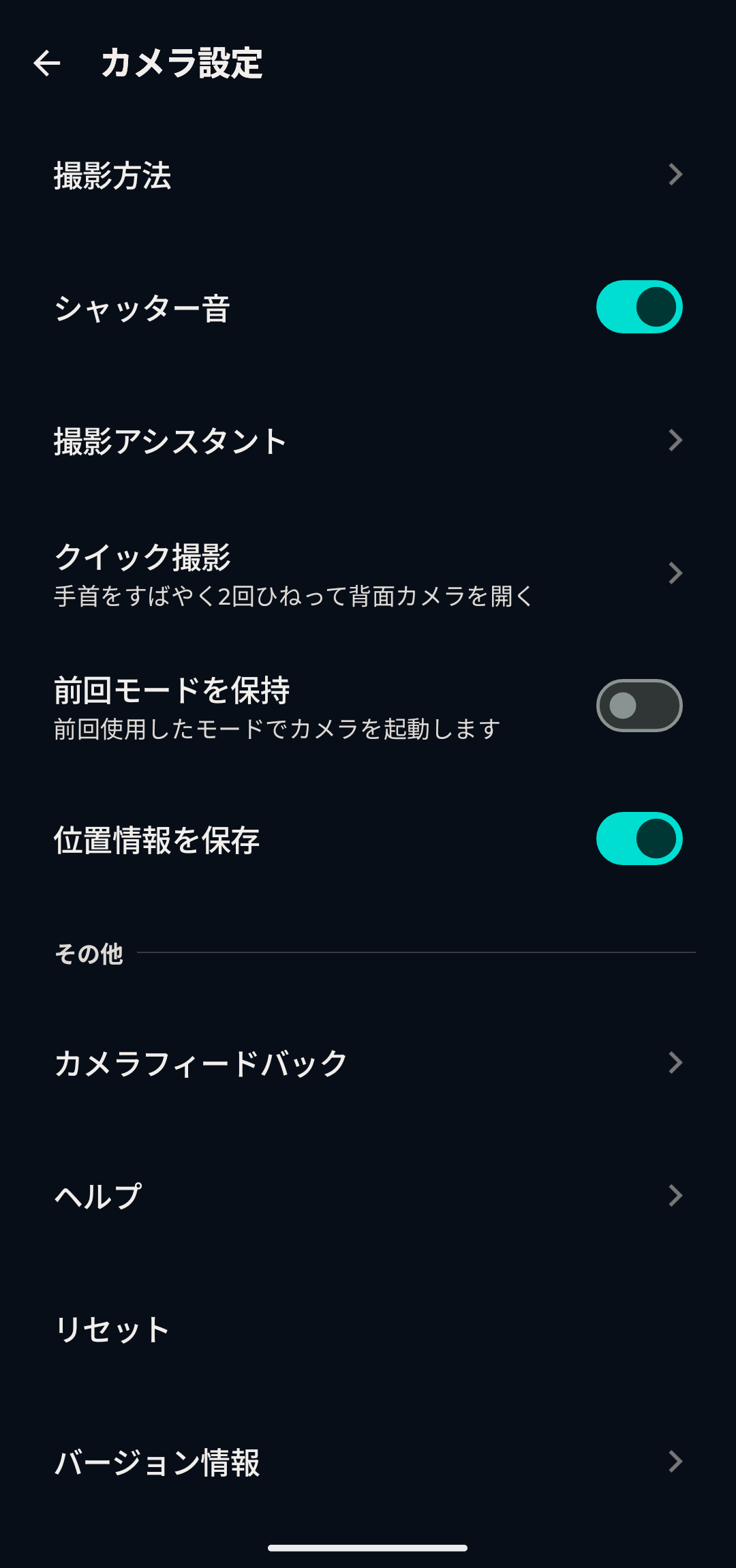The image size is (736, 1568).
Task: Disable the シャッター音 (shutter sound) toggle
Action: [x=637, y=307]
